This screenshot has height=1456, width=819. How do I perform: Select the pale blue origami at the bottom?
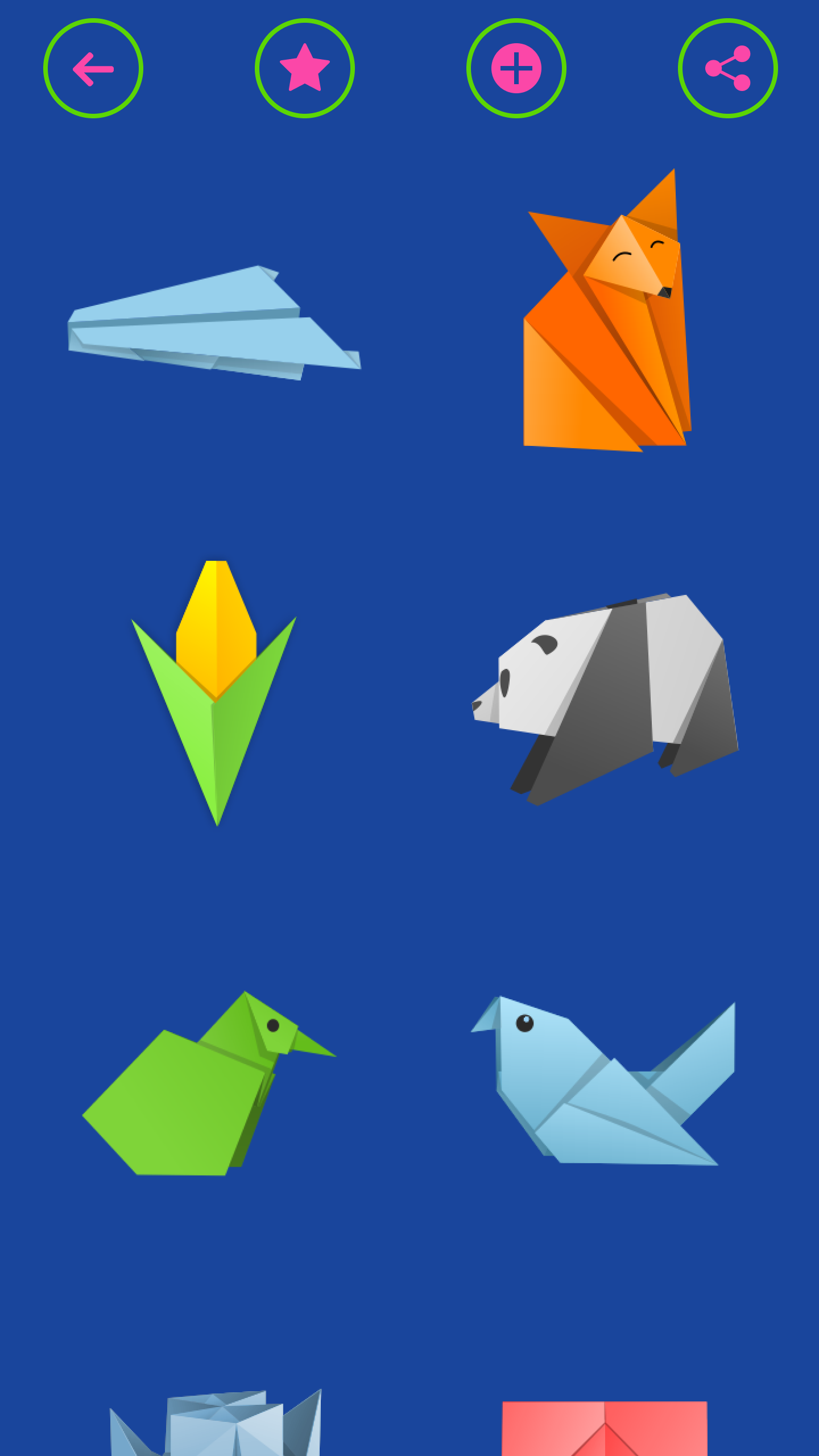click(216, 1425)
